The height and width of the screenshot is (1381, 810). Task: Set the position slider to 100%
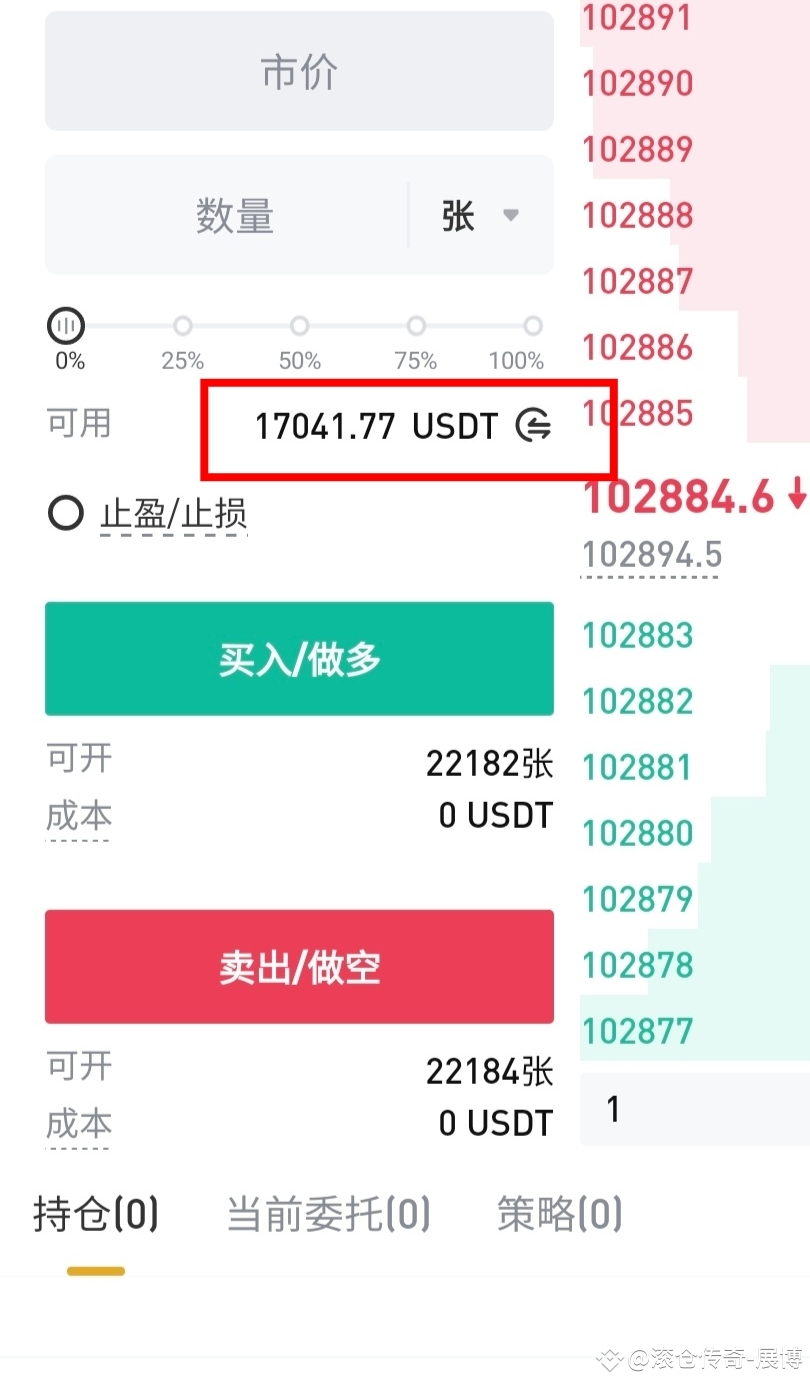(x=533, y=326)
